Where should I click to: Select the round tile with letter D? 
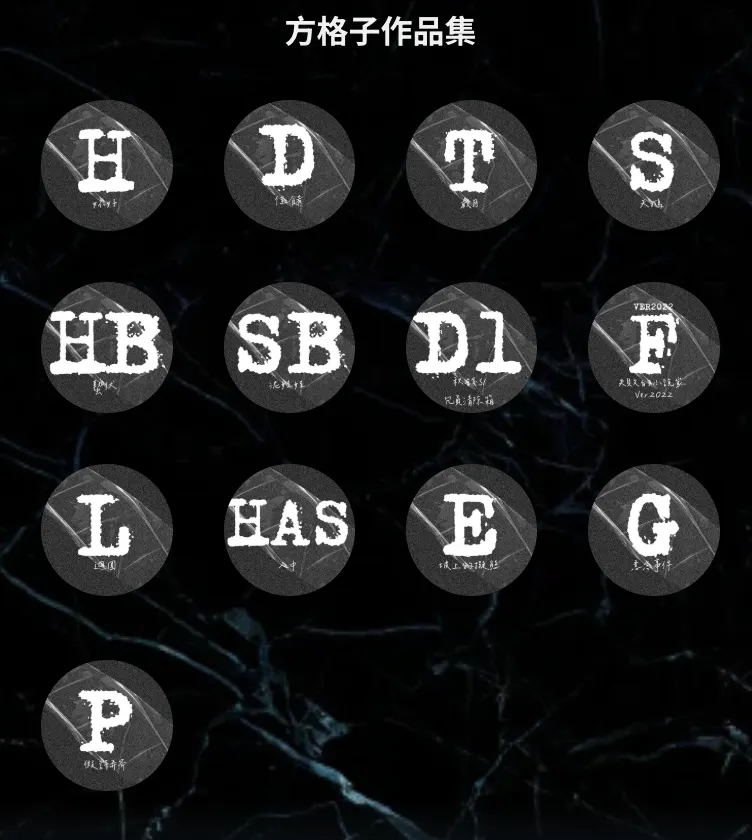(289, 165)
